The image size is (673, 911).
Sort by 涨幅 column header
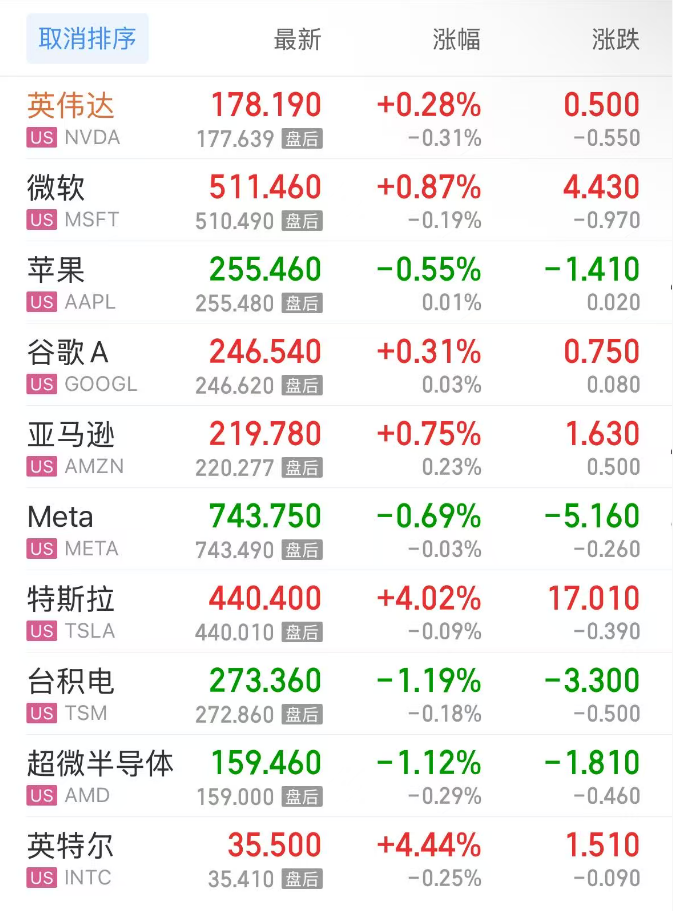[x=456, y=40]
